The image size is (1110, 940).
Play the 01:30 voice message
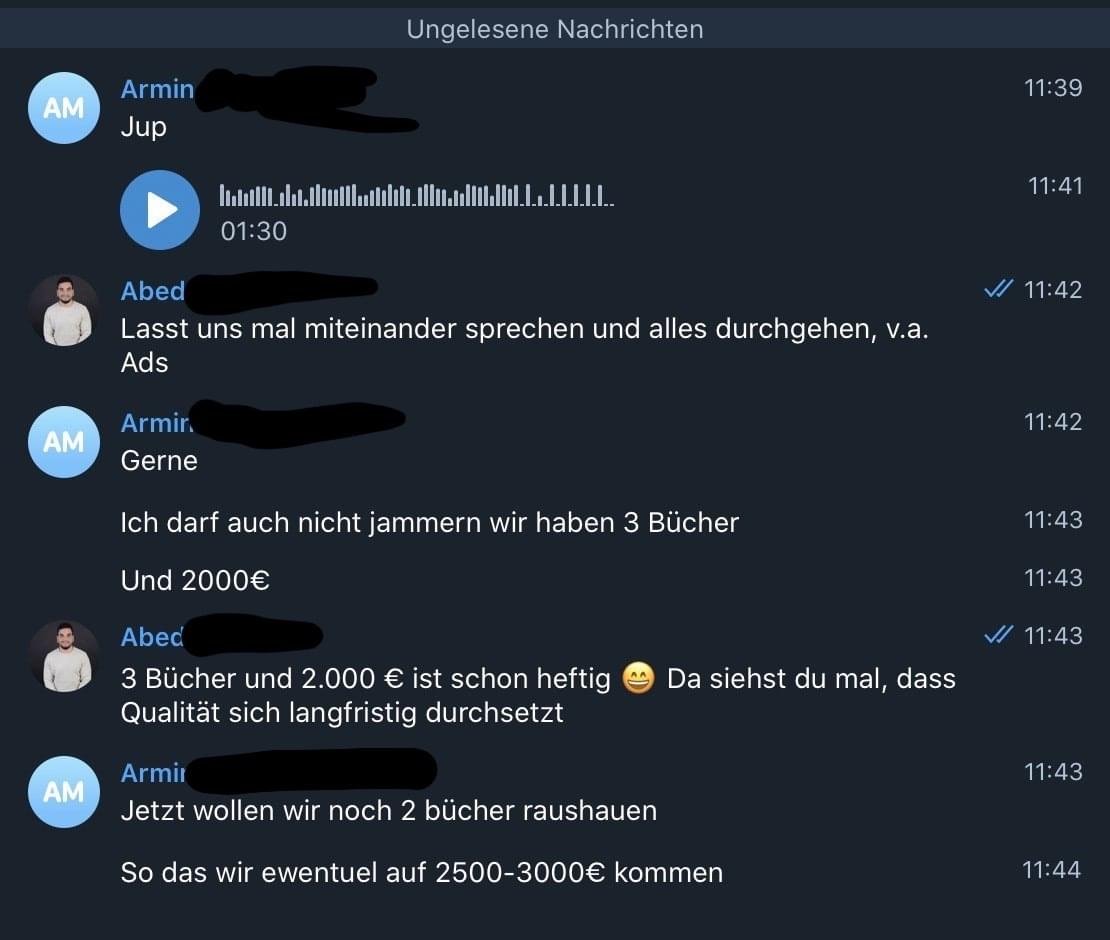pos(160,210)
